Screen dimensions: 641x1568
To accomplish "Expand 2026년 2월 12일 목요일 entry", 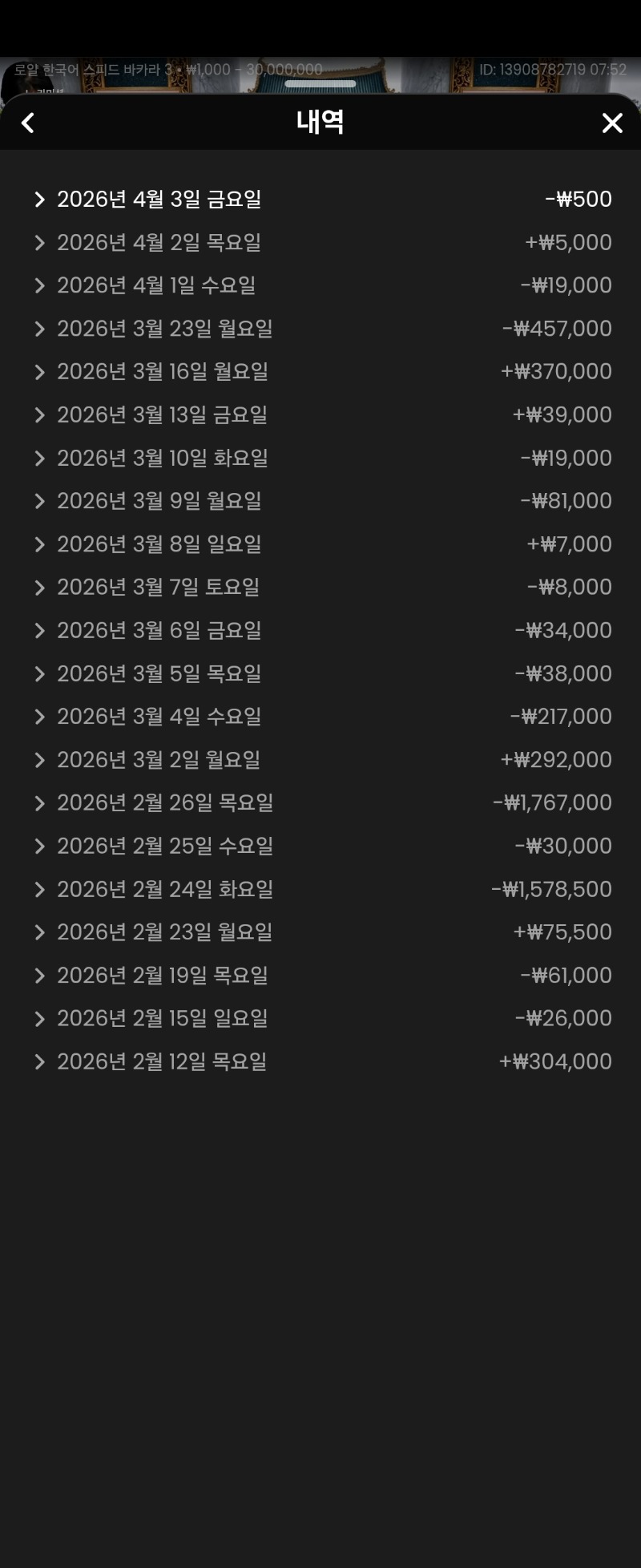I will [161, 1061].
